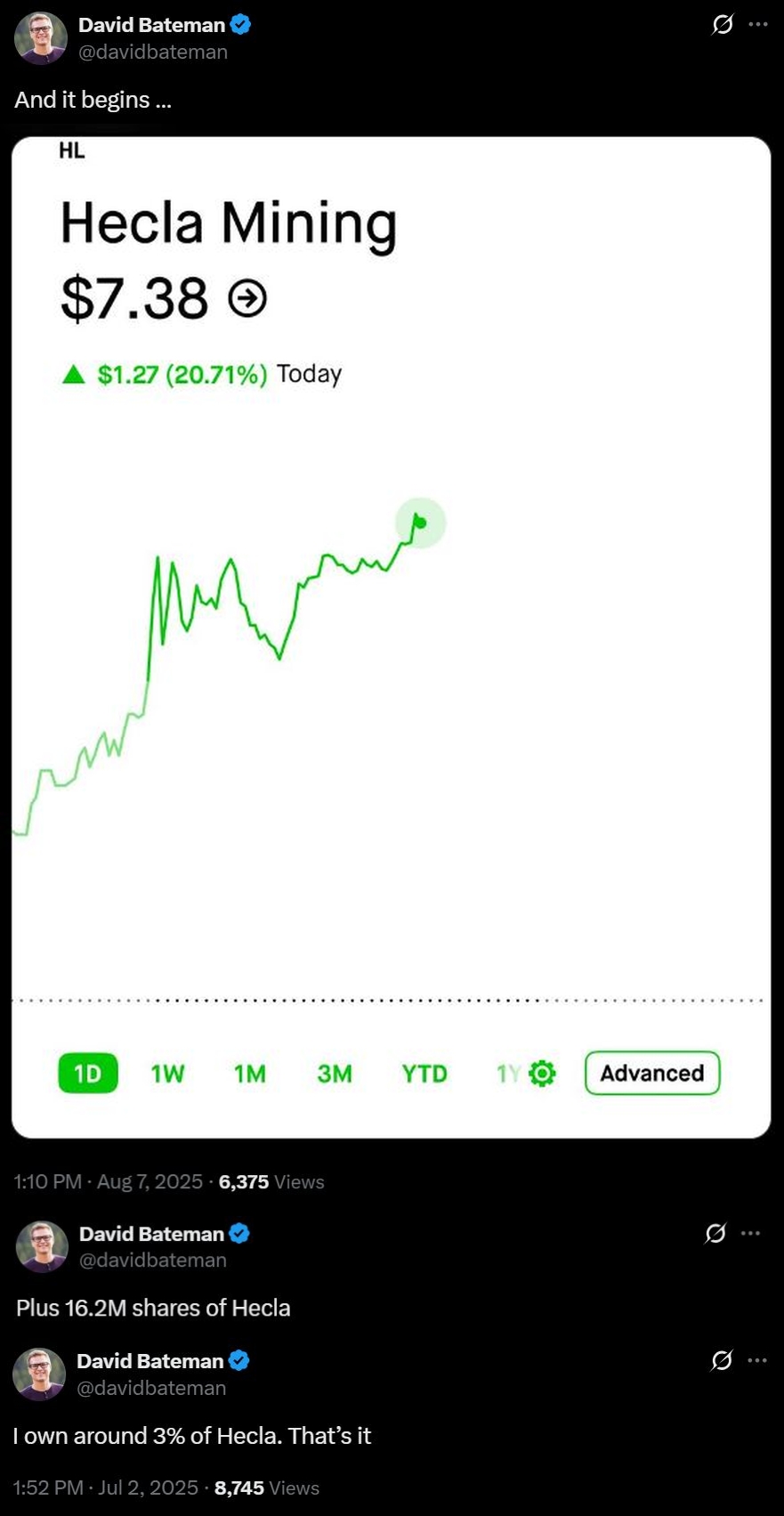784x1516 pixels.
Task: Open David Bateman's name on "And it begins" post
Action: pos(151,25)
